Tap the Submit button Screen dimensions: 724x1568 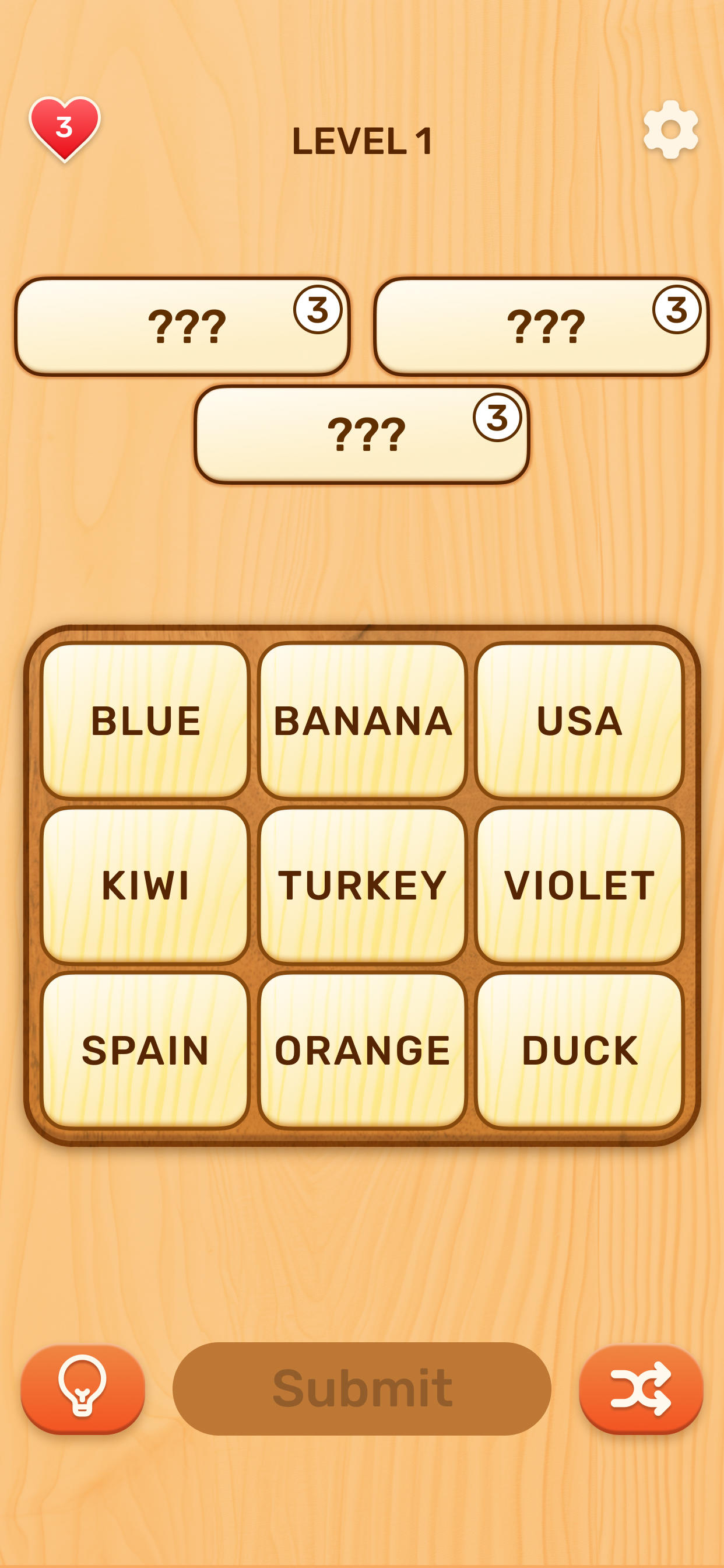click(x=362, y=1388)
